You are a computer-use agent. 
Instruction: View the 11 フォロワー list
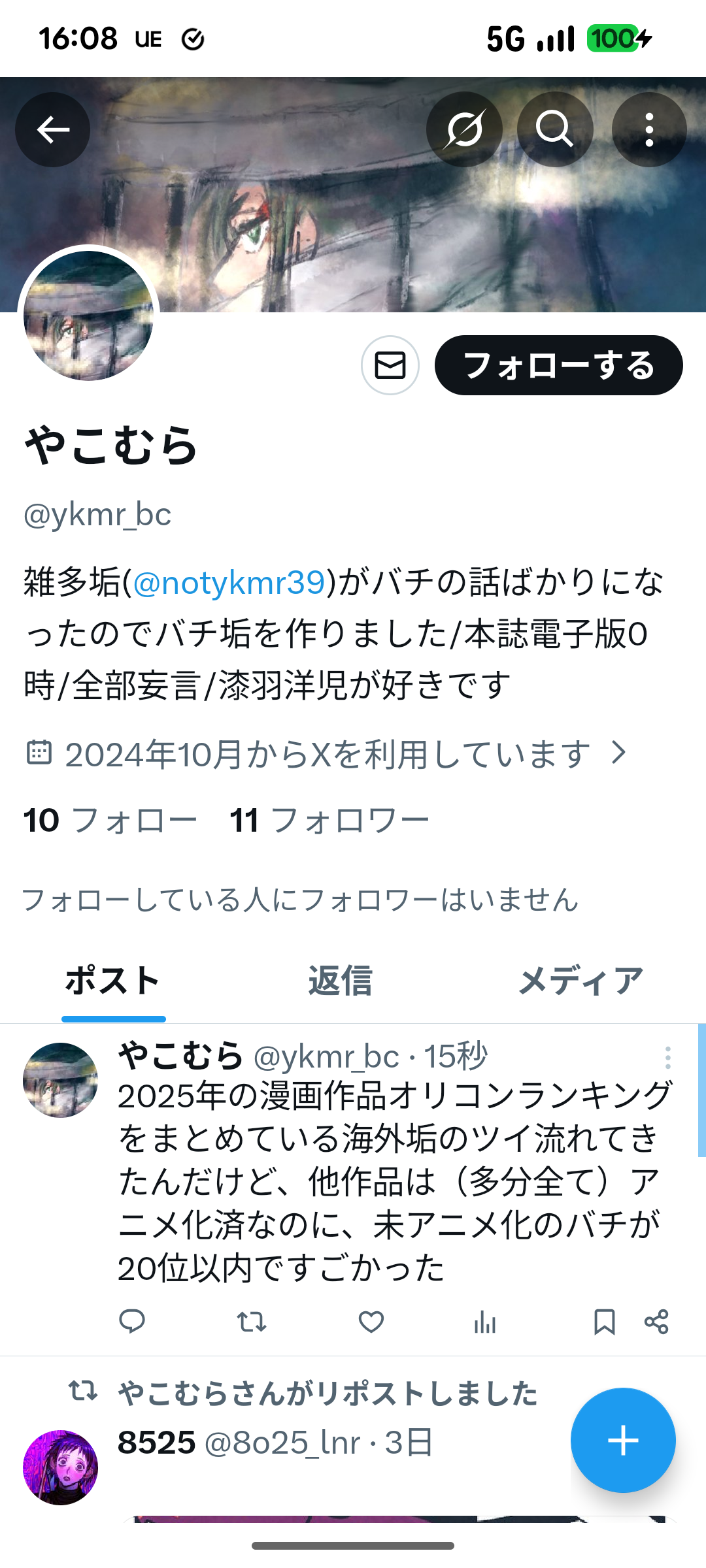pos(329,821)
